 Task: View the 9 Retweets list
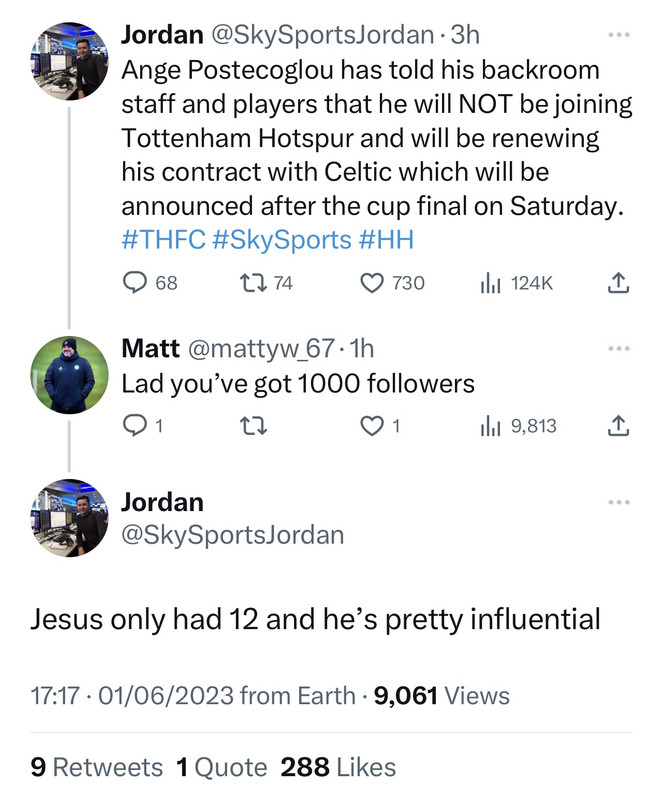coord(96,767)
